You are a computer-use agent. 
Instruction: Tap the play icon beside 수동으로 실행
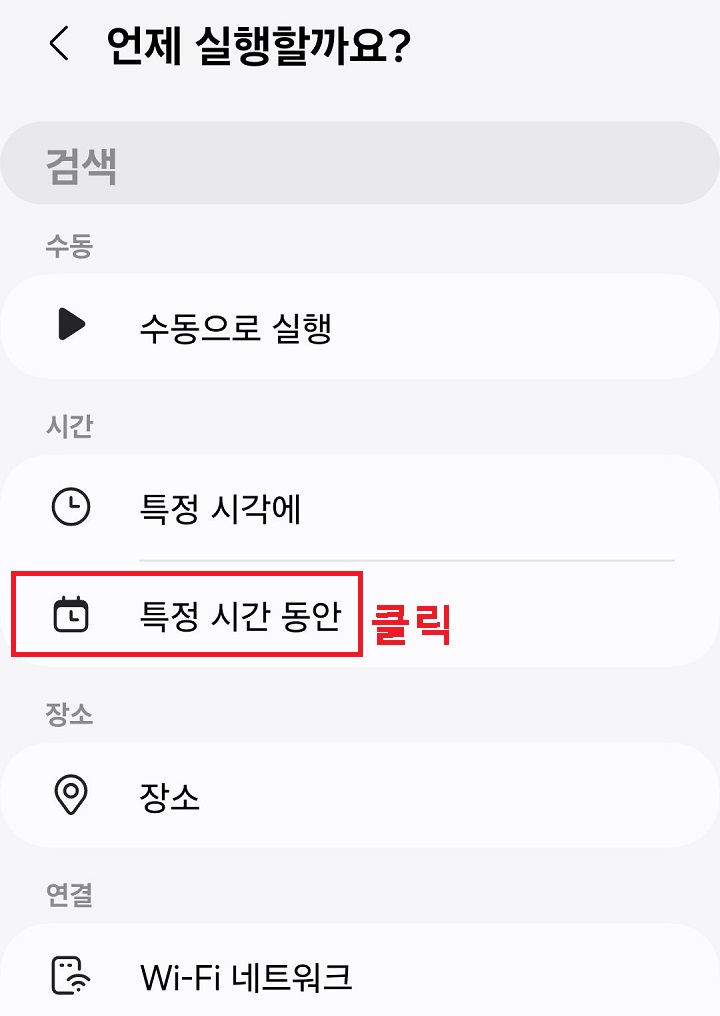pyautogui.click(x=69, y=326)
